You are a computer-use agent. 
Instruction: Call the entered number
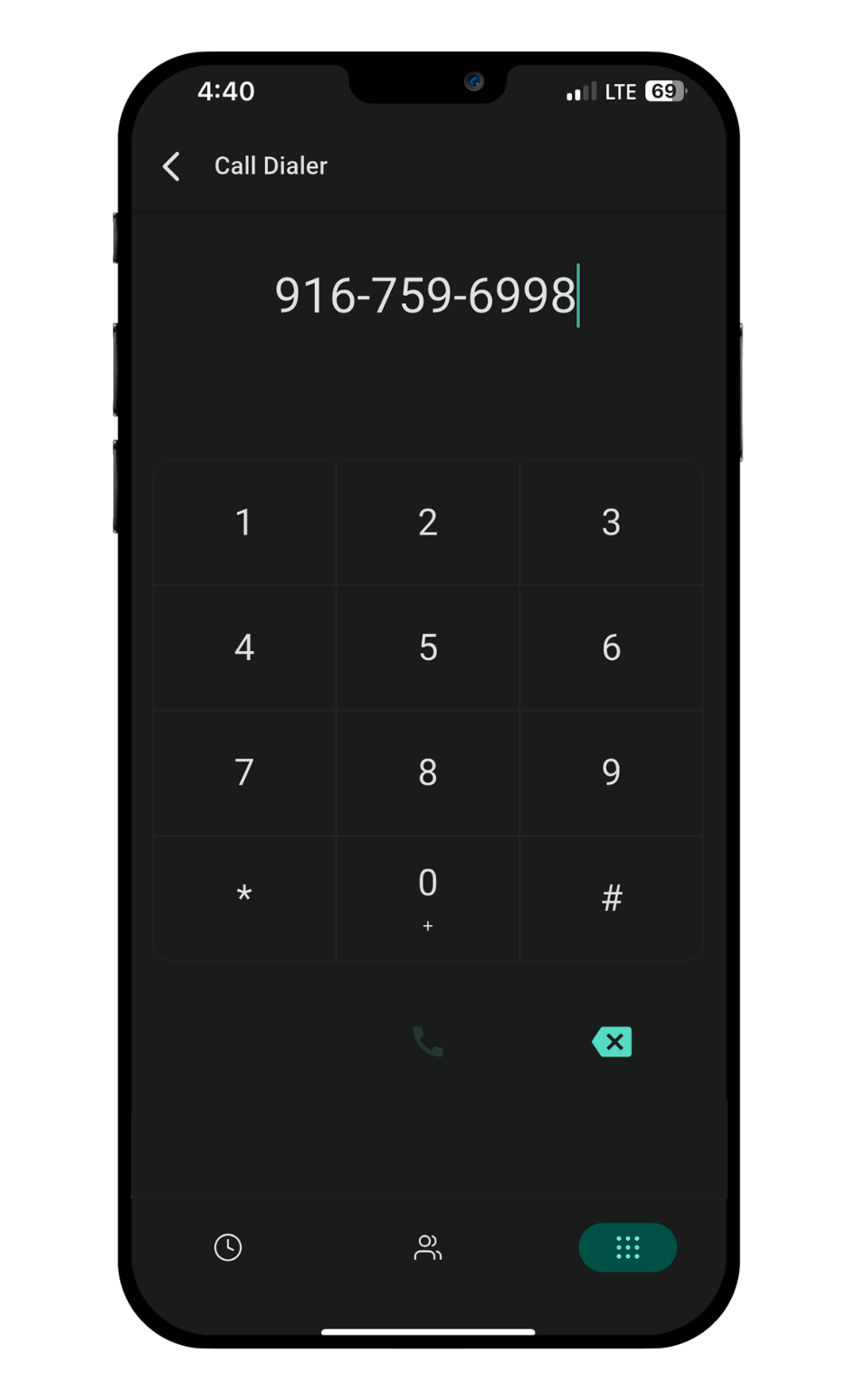428,1042
